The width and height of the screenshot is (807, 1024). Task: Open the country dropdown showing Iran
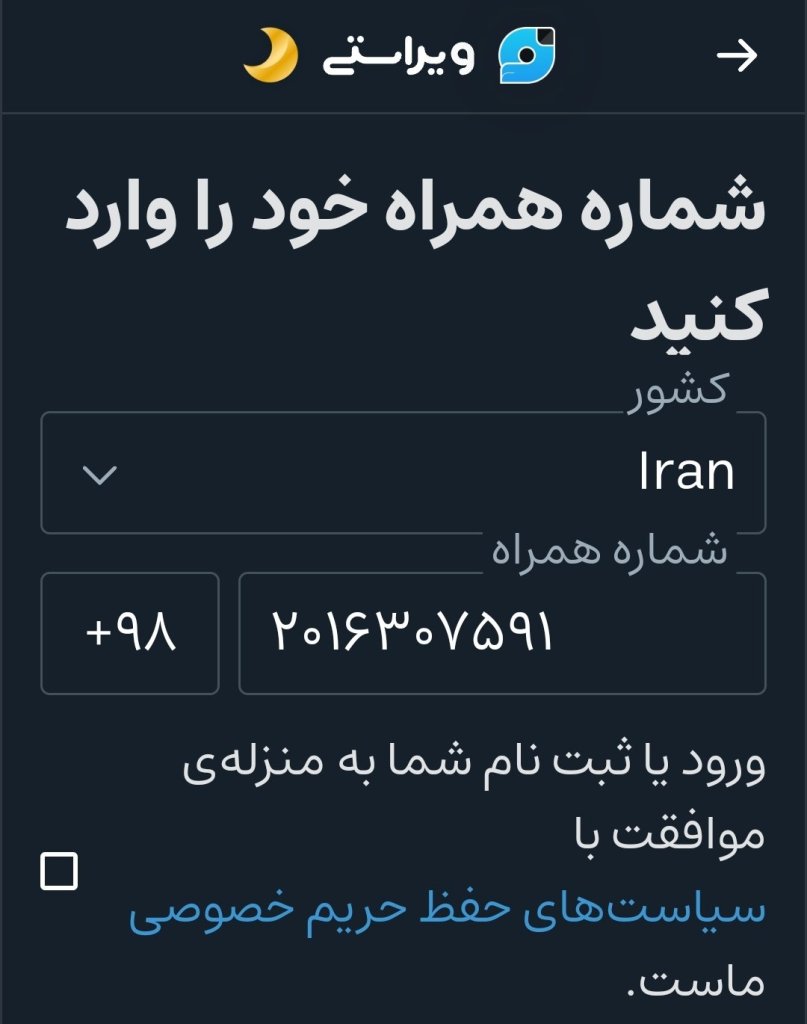point(403,473)
